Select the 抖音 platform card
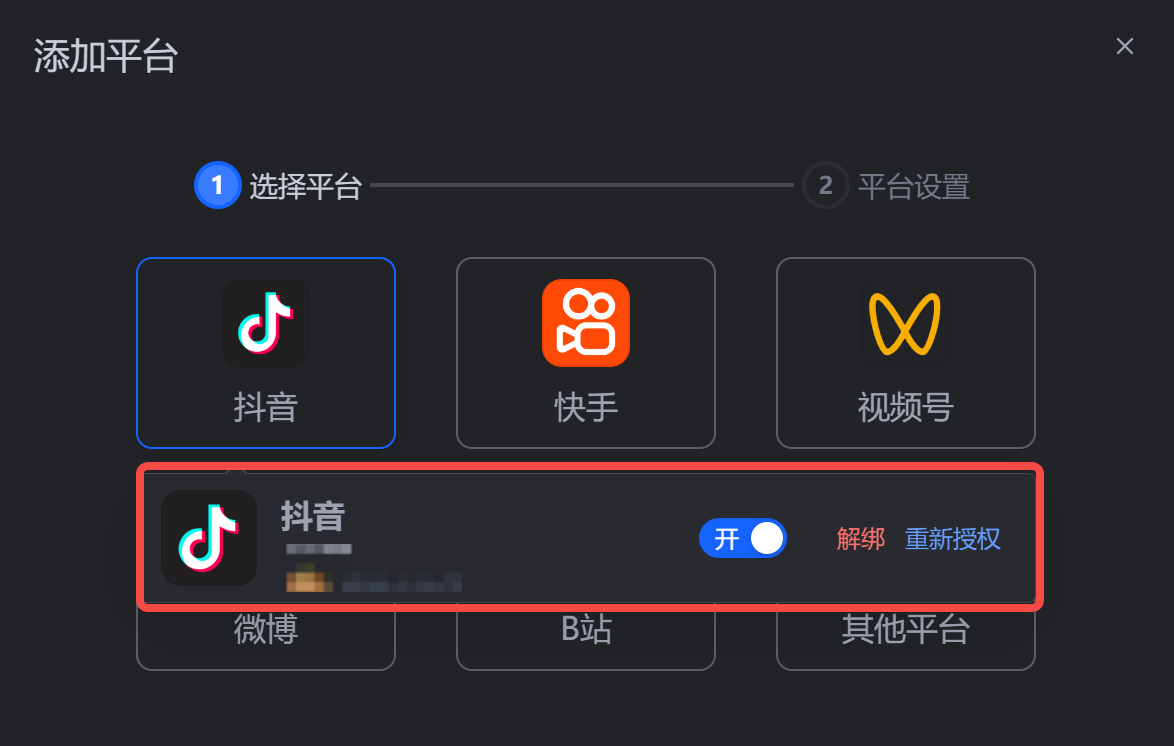The height and width of the screenshot is (746, 1174). click(x=266, y=352)
